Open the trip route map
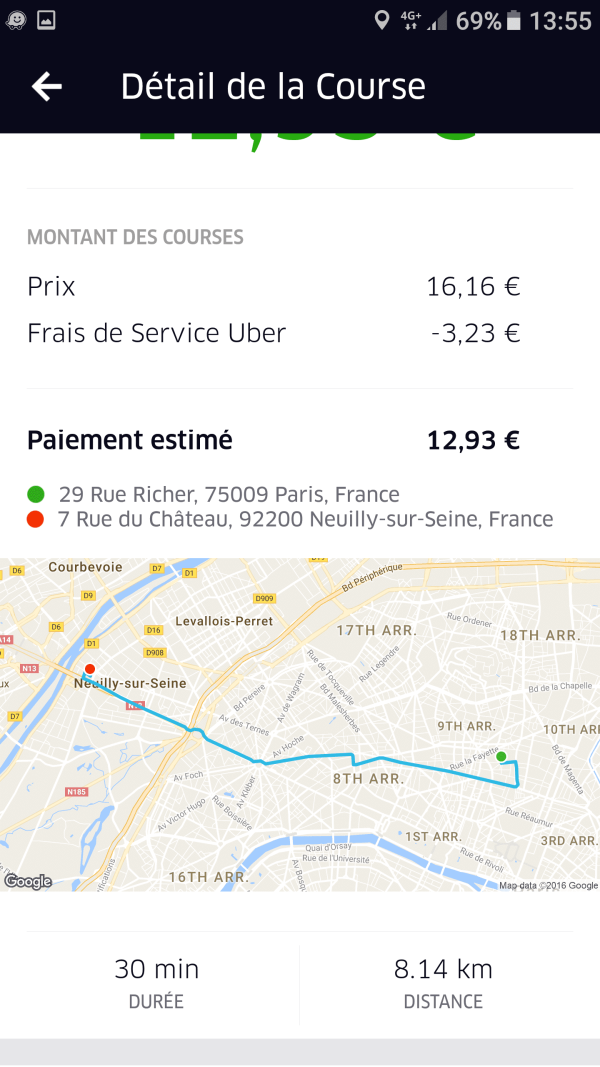This screenshot has height=1067, width=600. click(300, 725)
